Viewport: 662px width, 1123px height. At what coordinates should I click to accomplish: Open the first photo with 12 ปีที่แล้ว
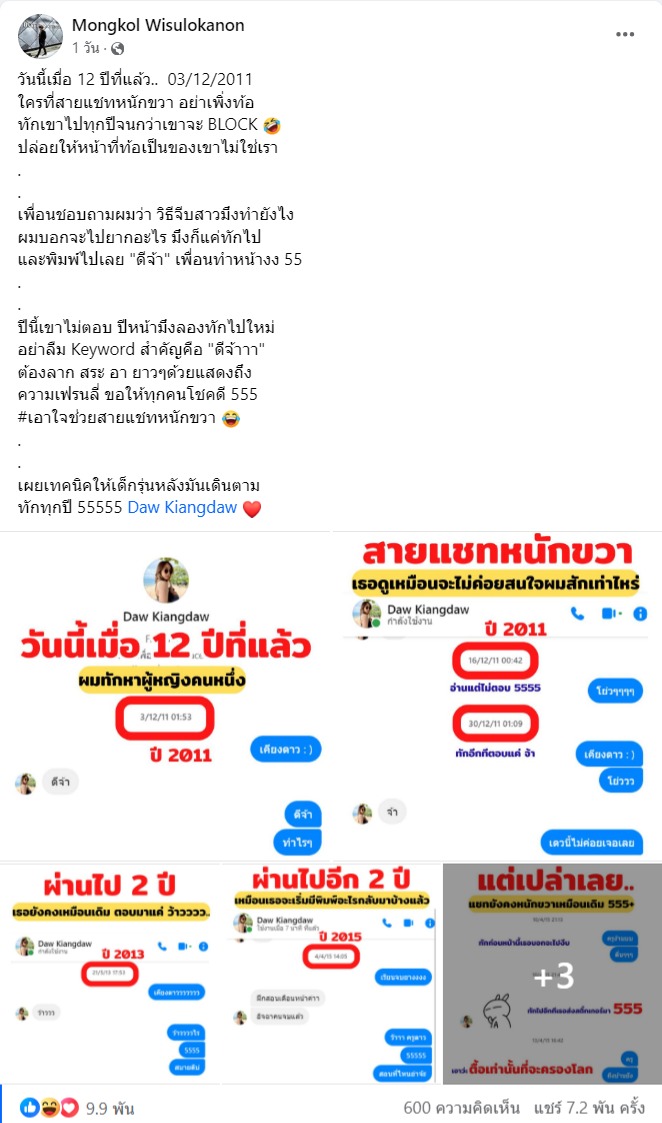(x=168, y=695)
